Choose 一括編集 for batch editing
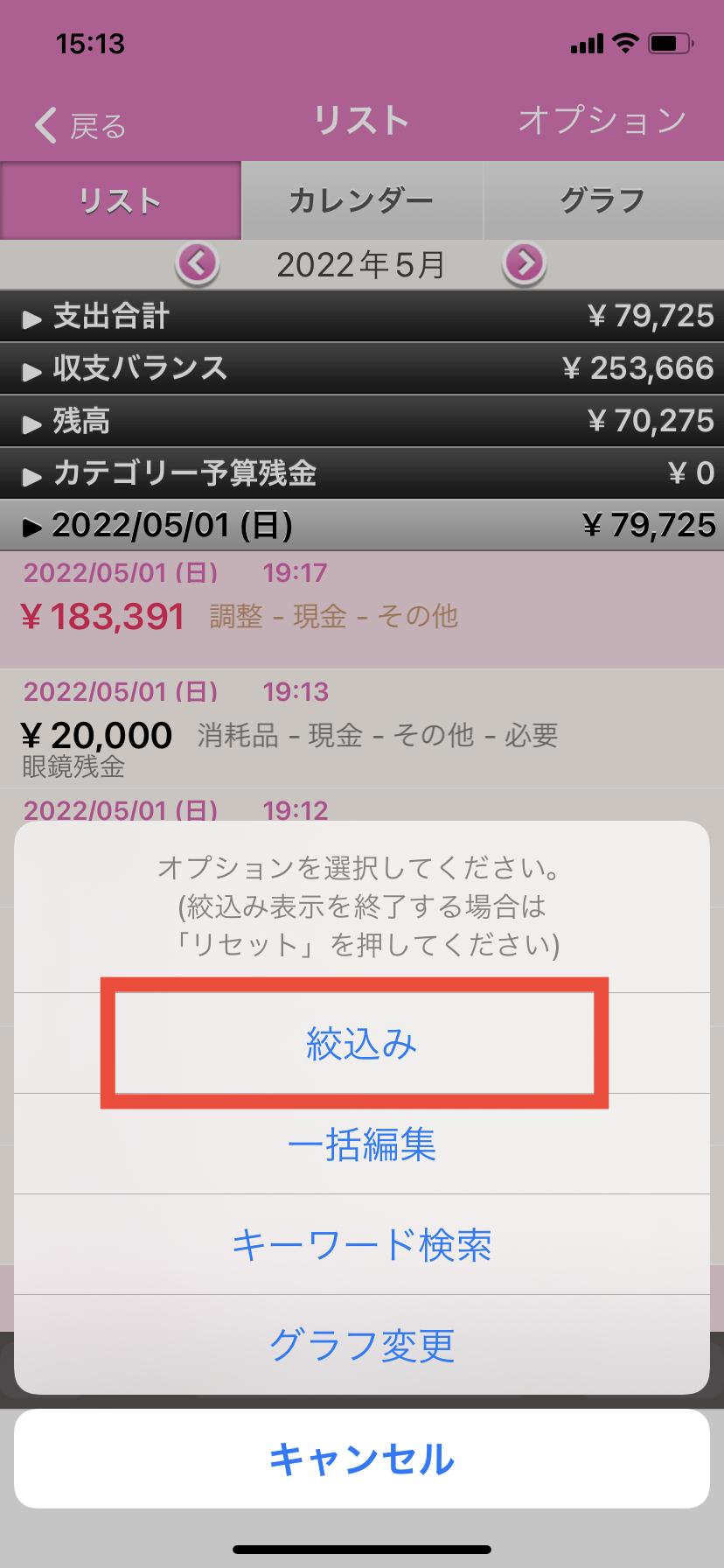Screen dimensions: 724x1568 [x=361, y=1144]
